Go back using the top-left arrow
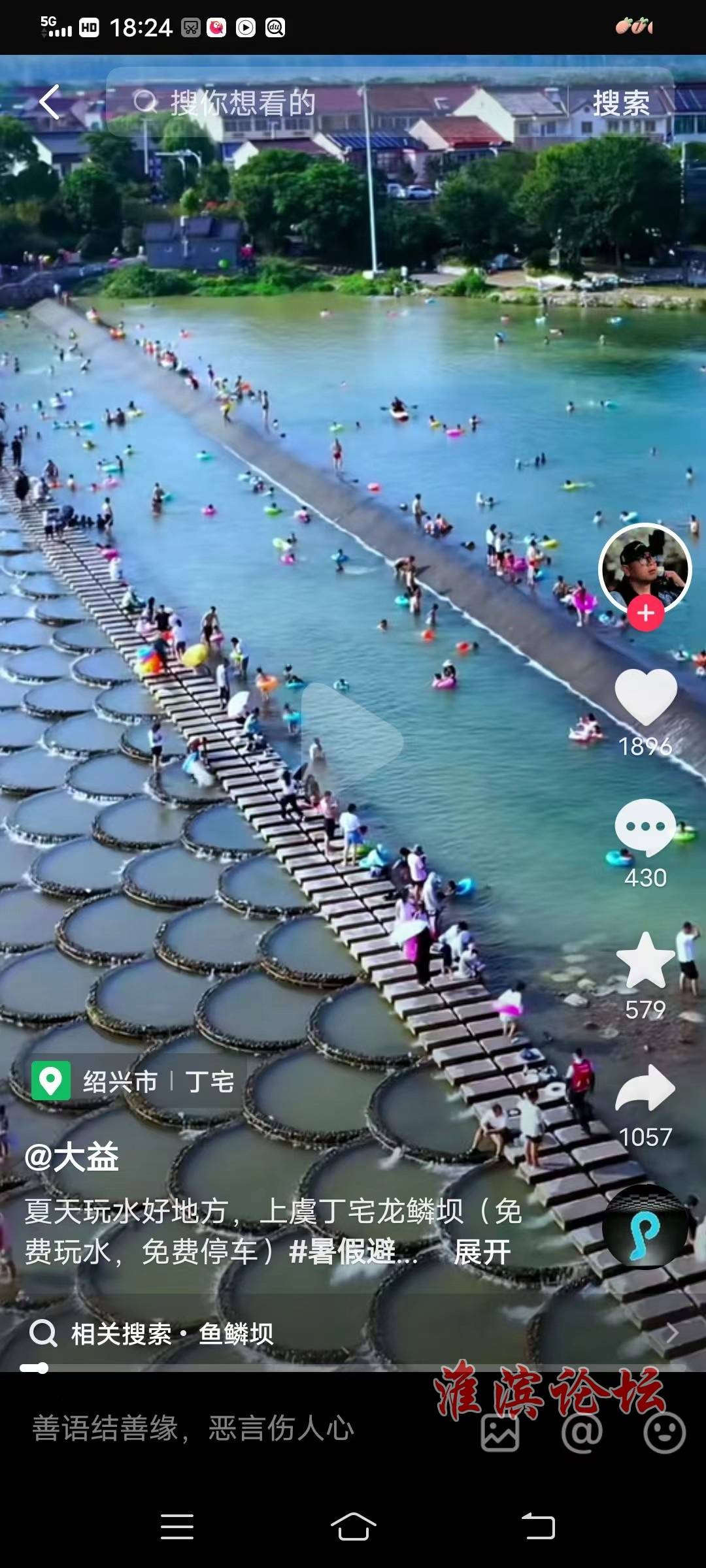 (x=50, y=103)
